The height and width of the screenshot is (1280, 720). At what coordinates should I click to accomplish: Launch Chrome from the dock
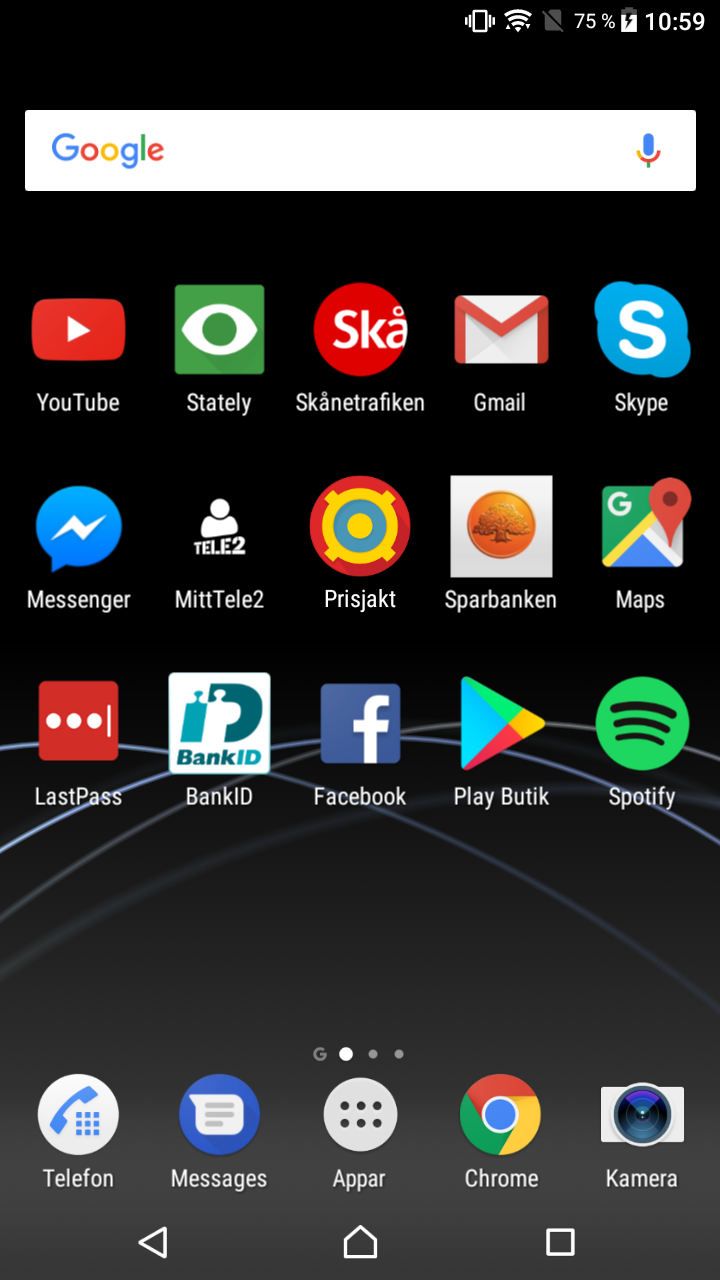tap(501, 1115)
